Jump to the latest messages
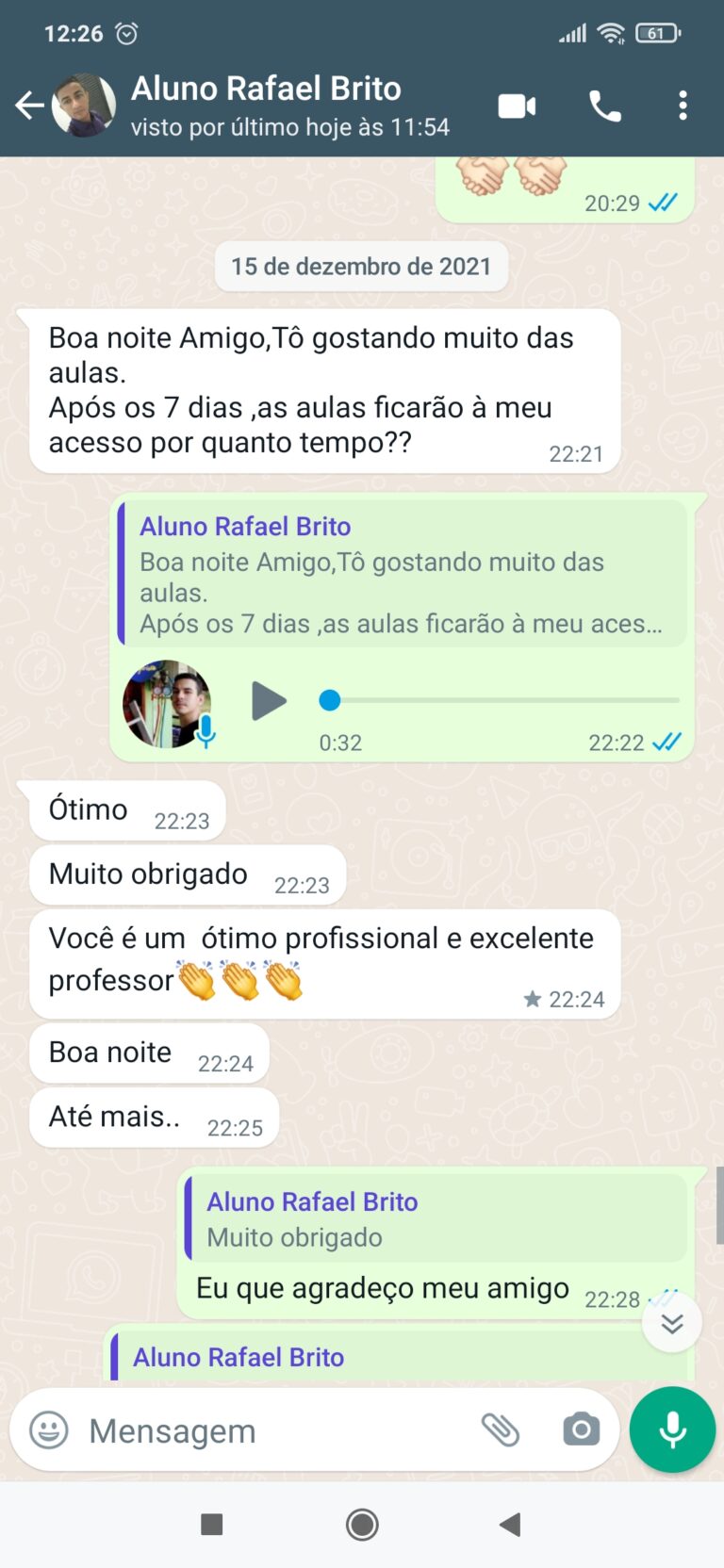 (671, 1323)
